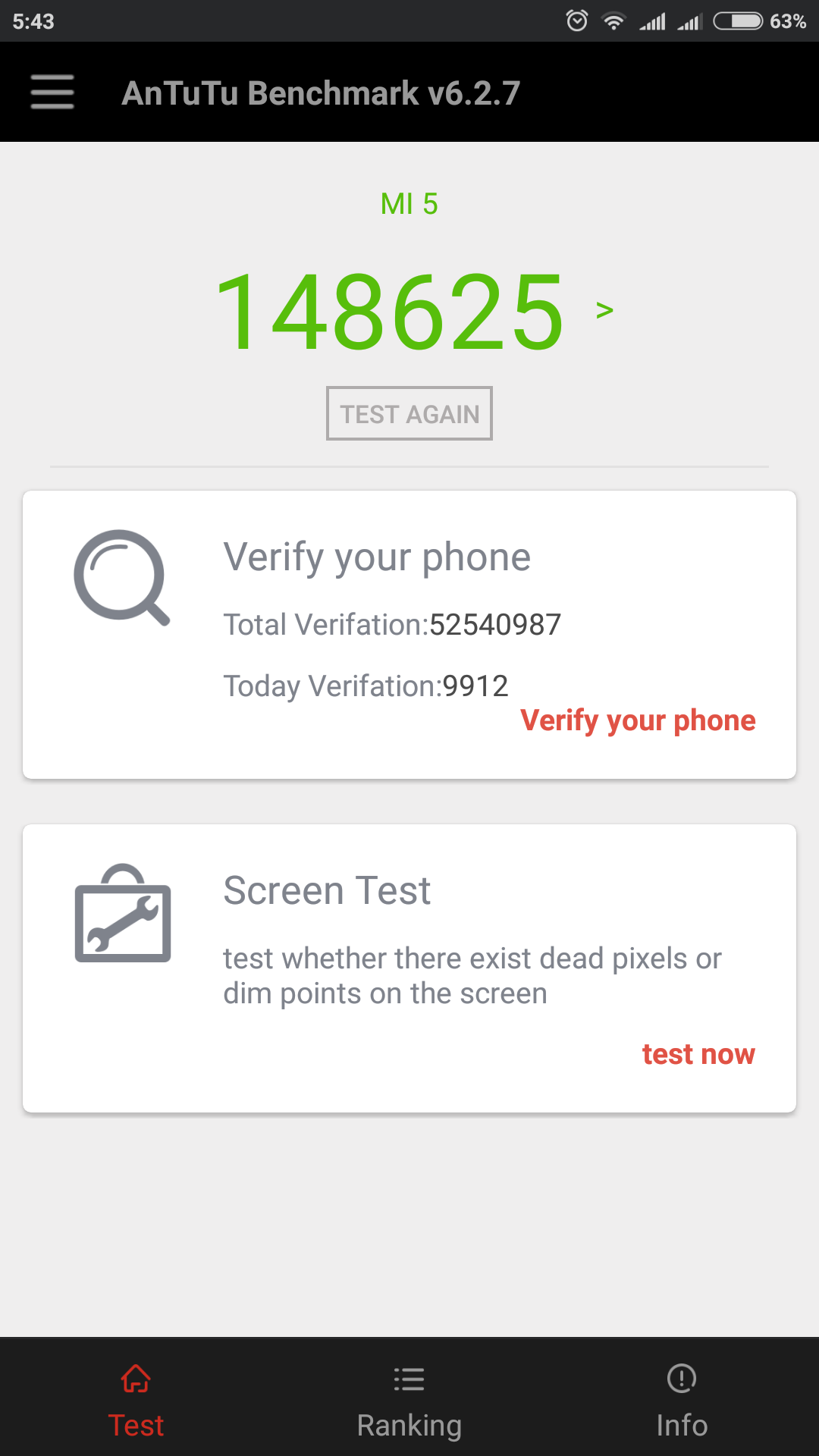Select the Test tab
The height and width of the screenshot is (1456, 819).
[x=136, y=1401]
